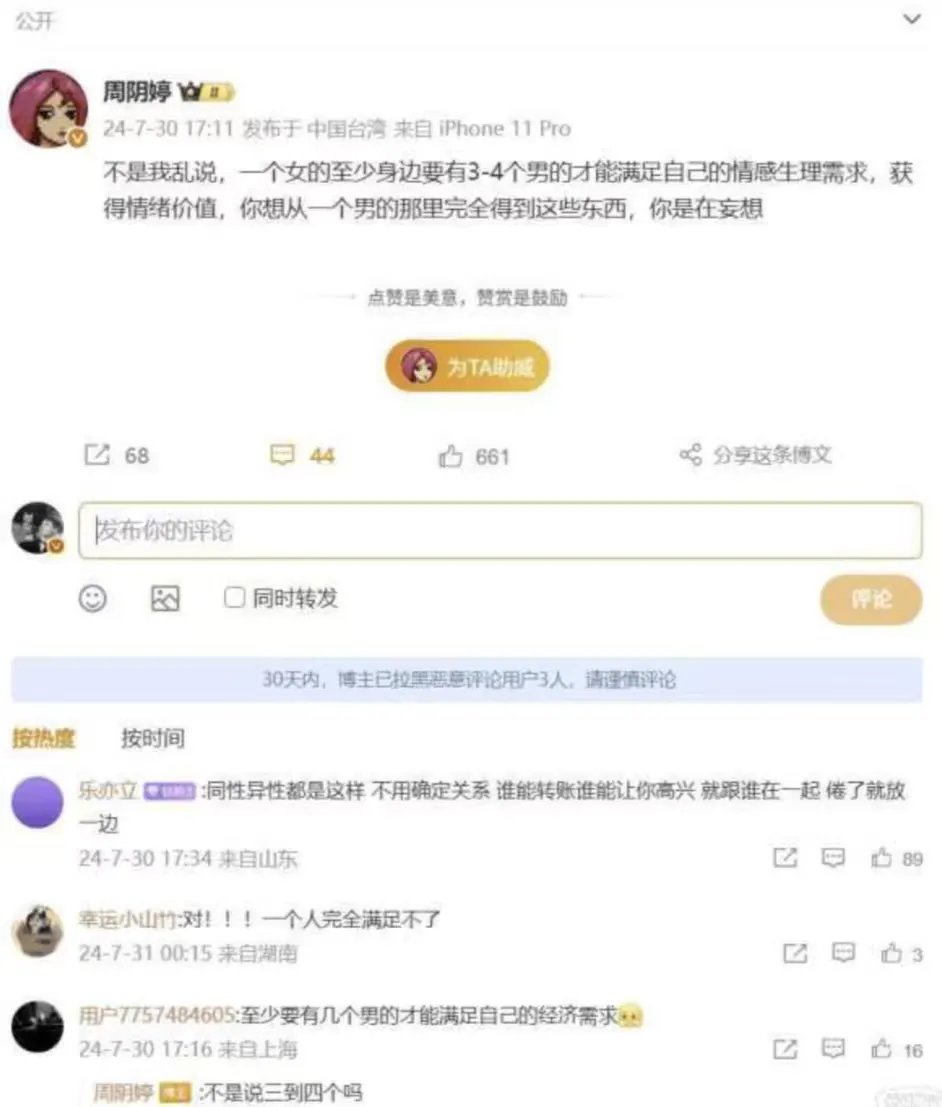Attach an image to the comment
The image size is (942, 1107).
coord(164,598)
